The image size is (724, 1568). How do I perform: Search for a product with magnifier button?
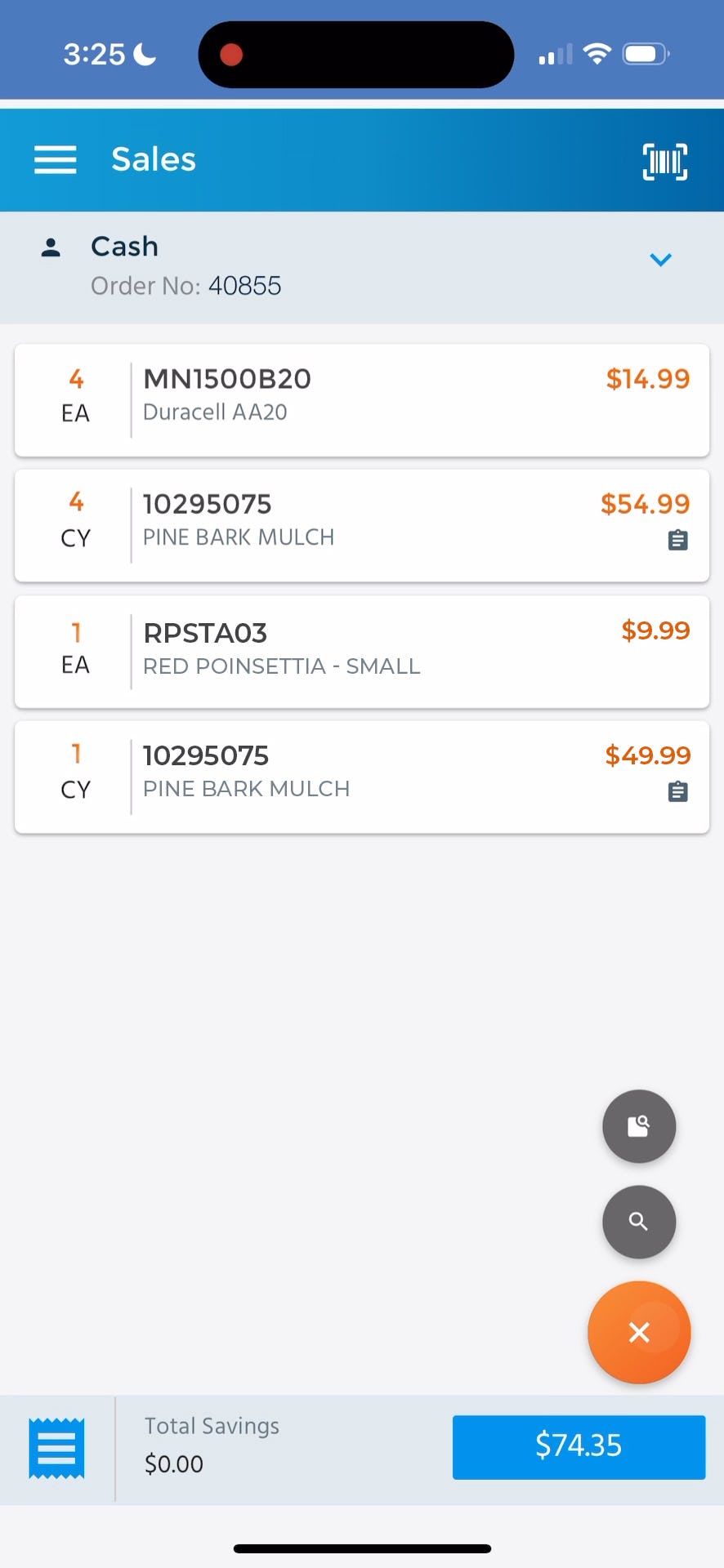point(639,1222)
